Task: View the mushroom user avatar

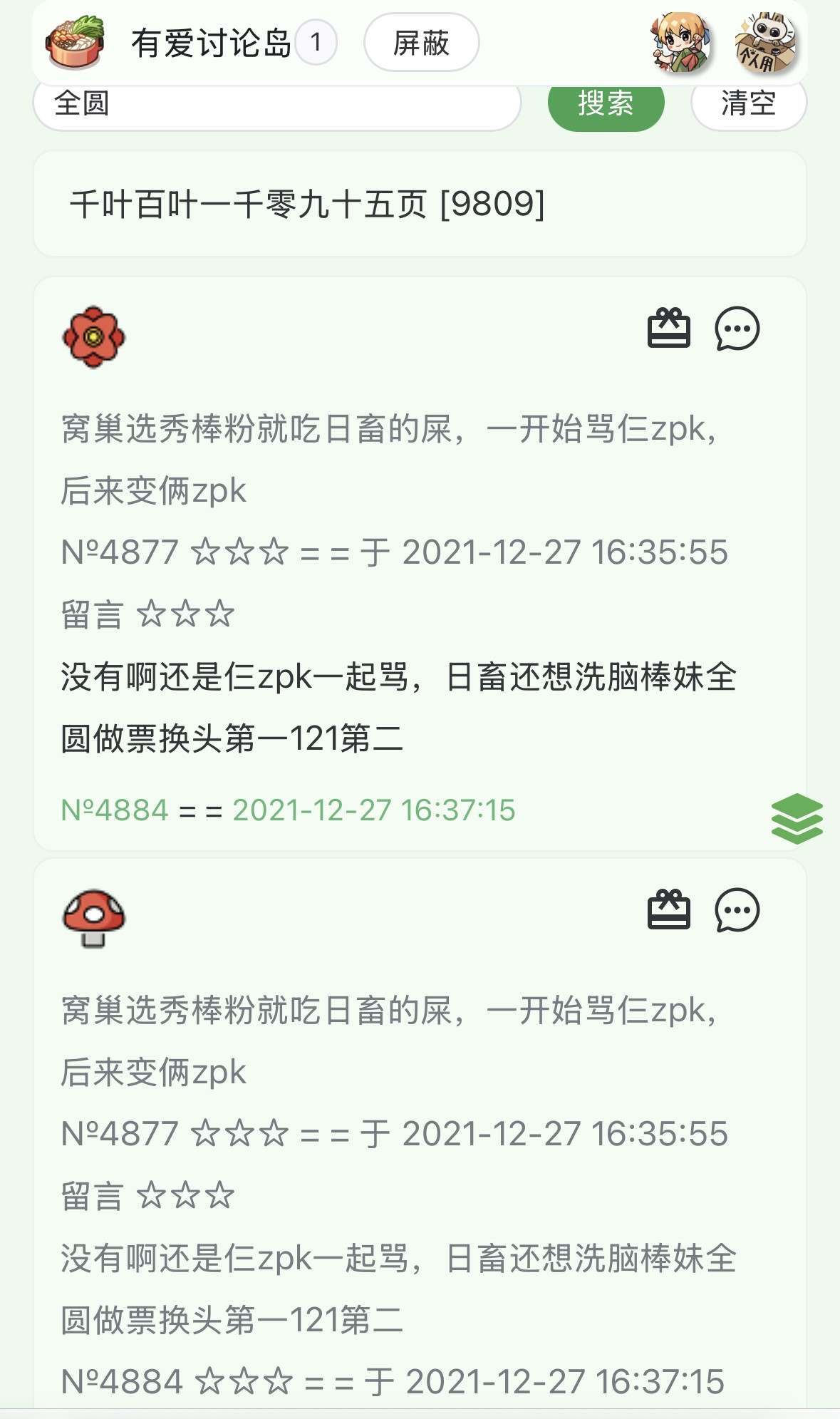Action: coord(93,918)
